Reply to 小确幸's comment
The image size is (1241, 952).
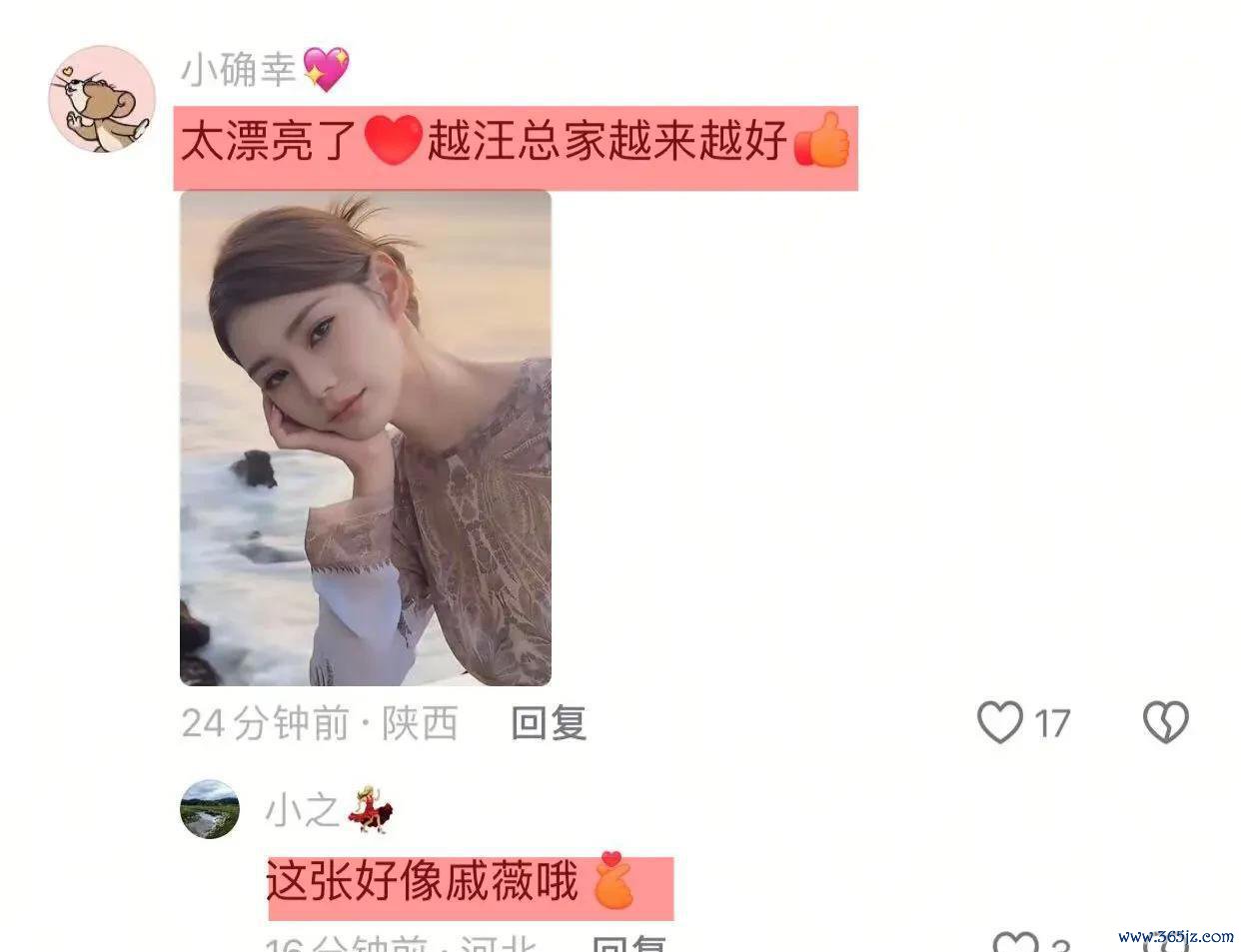(x=548, y=723)
